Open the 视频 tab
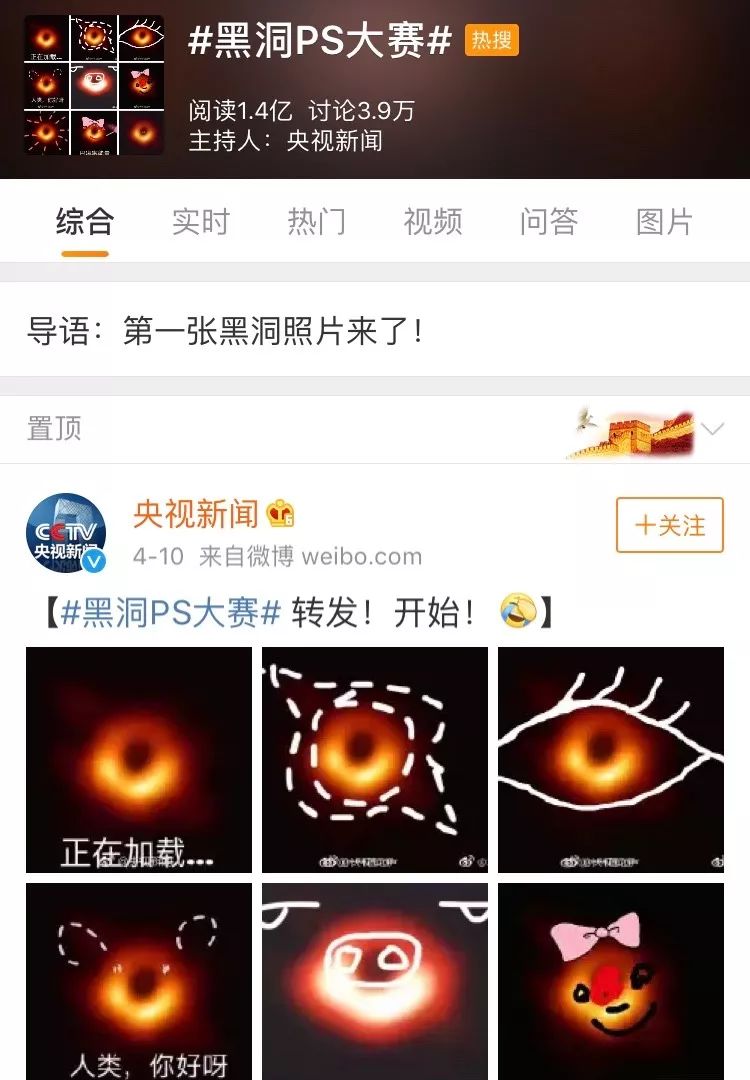The width and height of the screenshot is (750, 1080). [432, 221]
